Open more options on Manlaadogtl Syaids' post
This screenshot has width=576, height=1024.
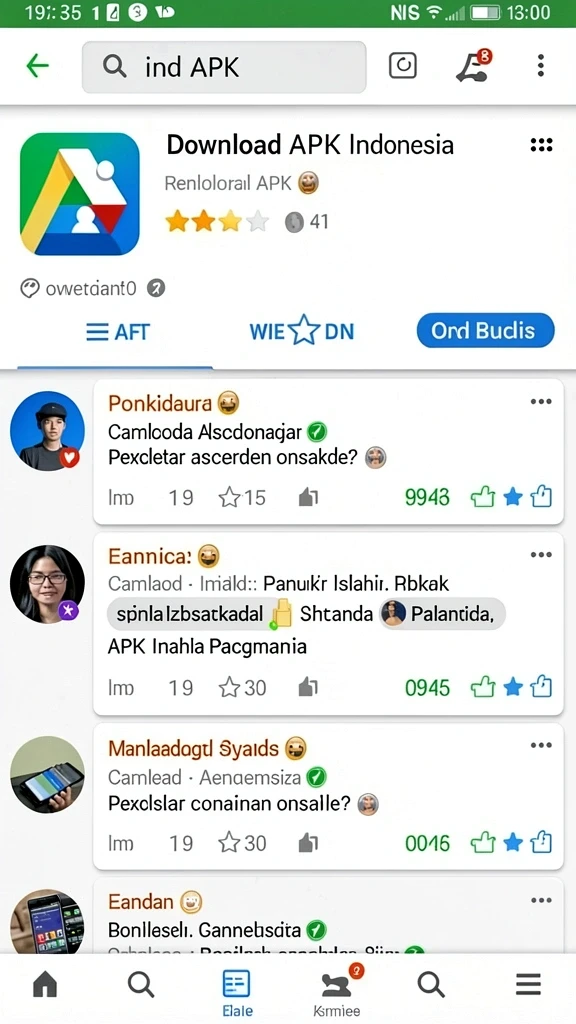541,745
